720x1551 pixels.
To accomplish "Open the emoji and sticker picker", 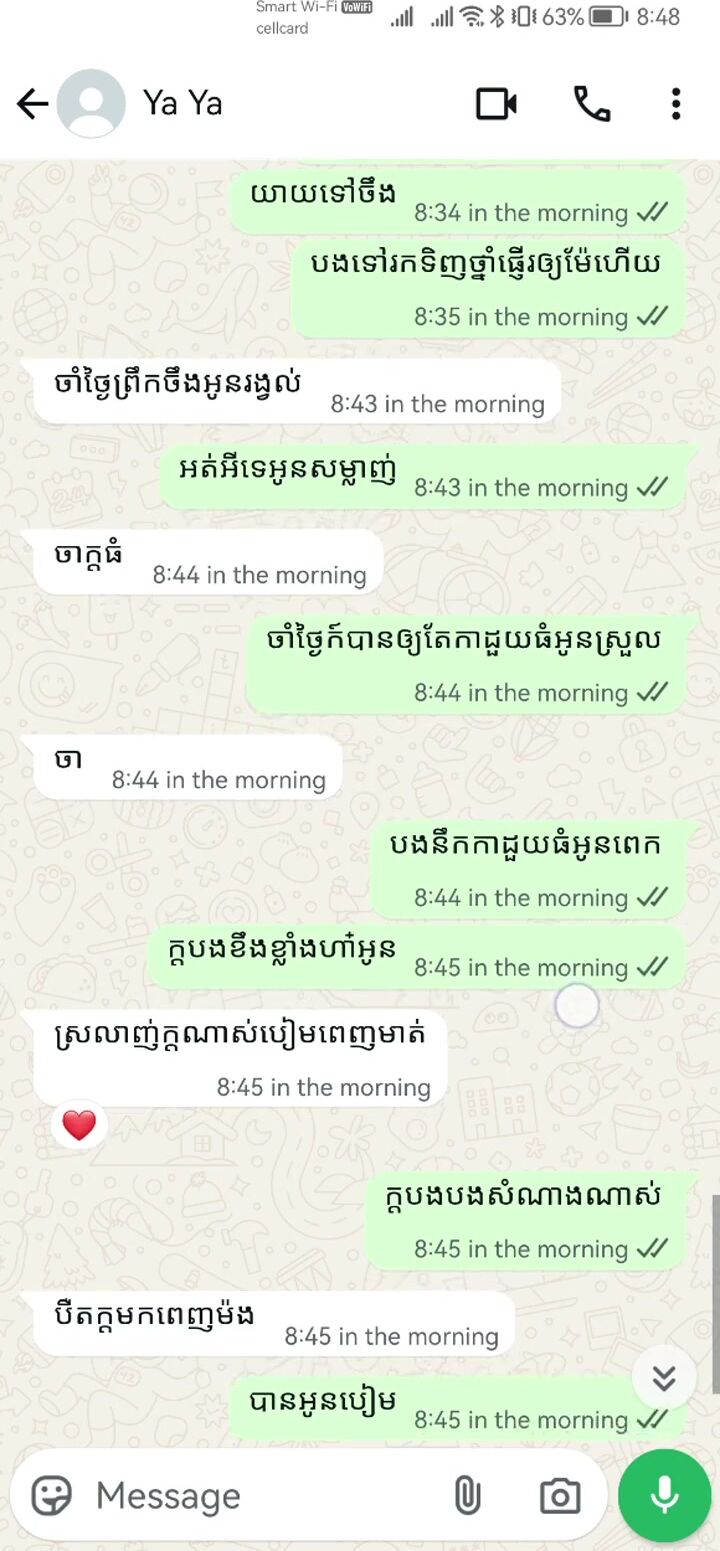I will point(51,1496).
